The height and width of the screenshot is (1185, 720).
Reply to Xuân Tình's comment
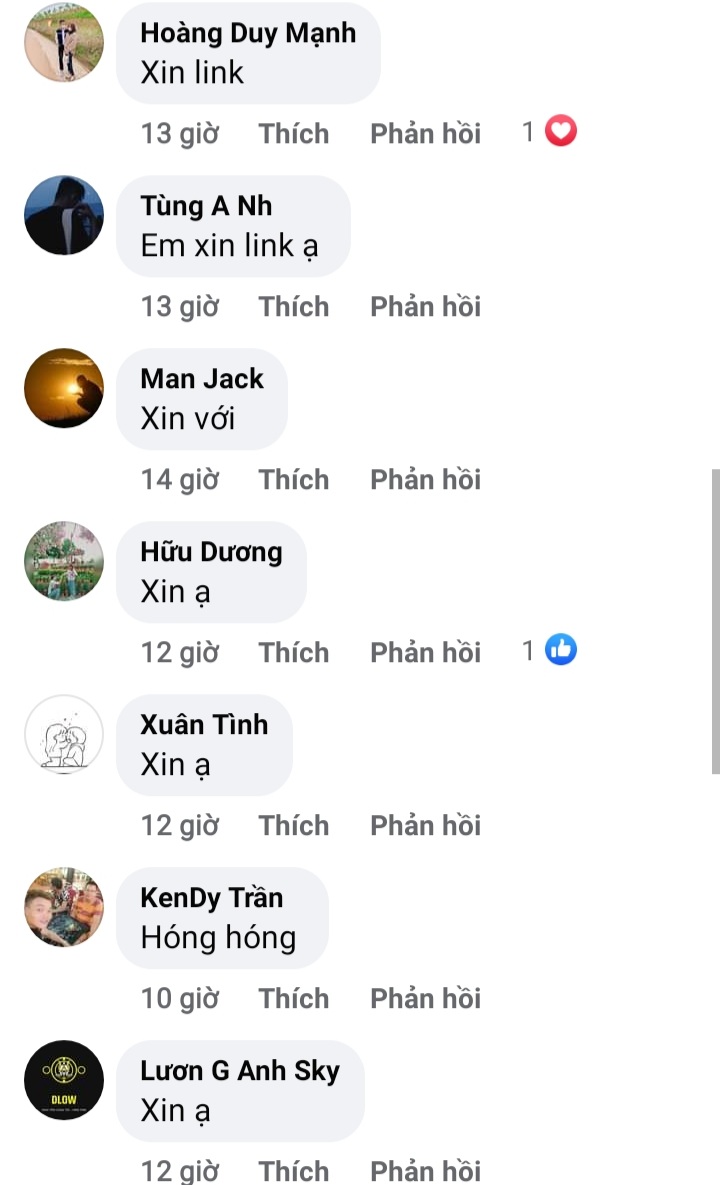coord(425,825)
